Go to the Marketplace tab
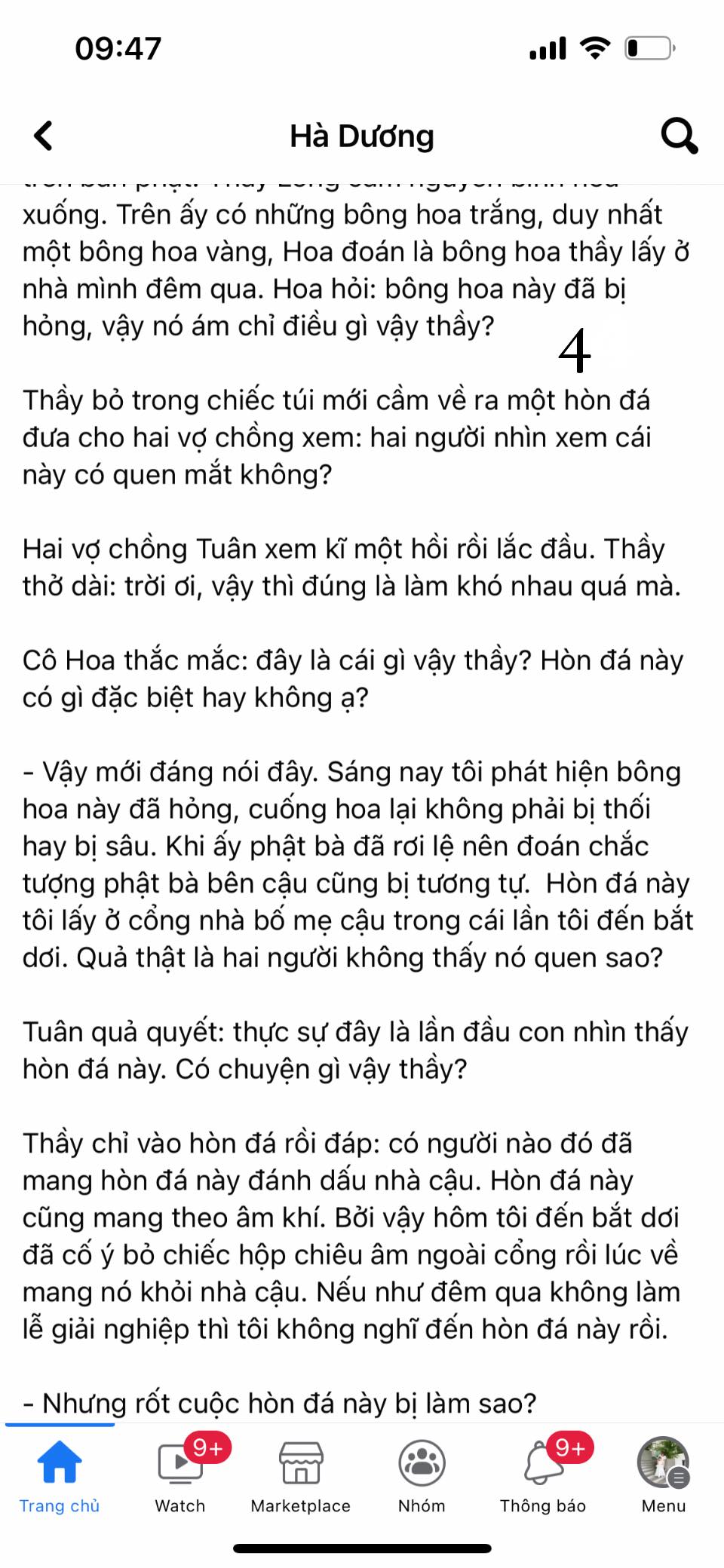 pyautogui.click(x=301, y=1475)
